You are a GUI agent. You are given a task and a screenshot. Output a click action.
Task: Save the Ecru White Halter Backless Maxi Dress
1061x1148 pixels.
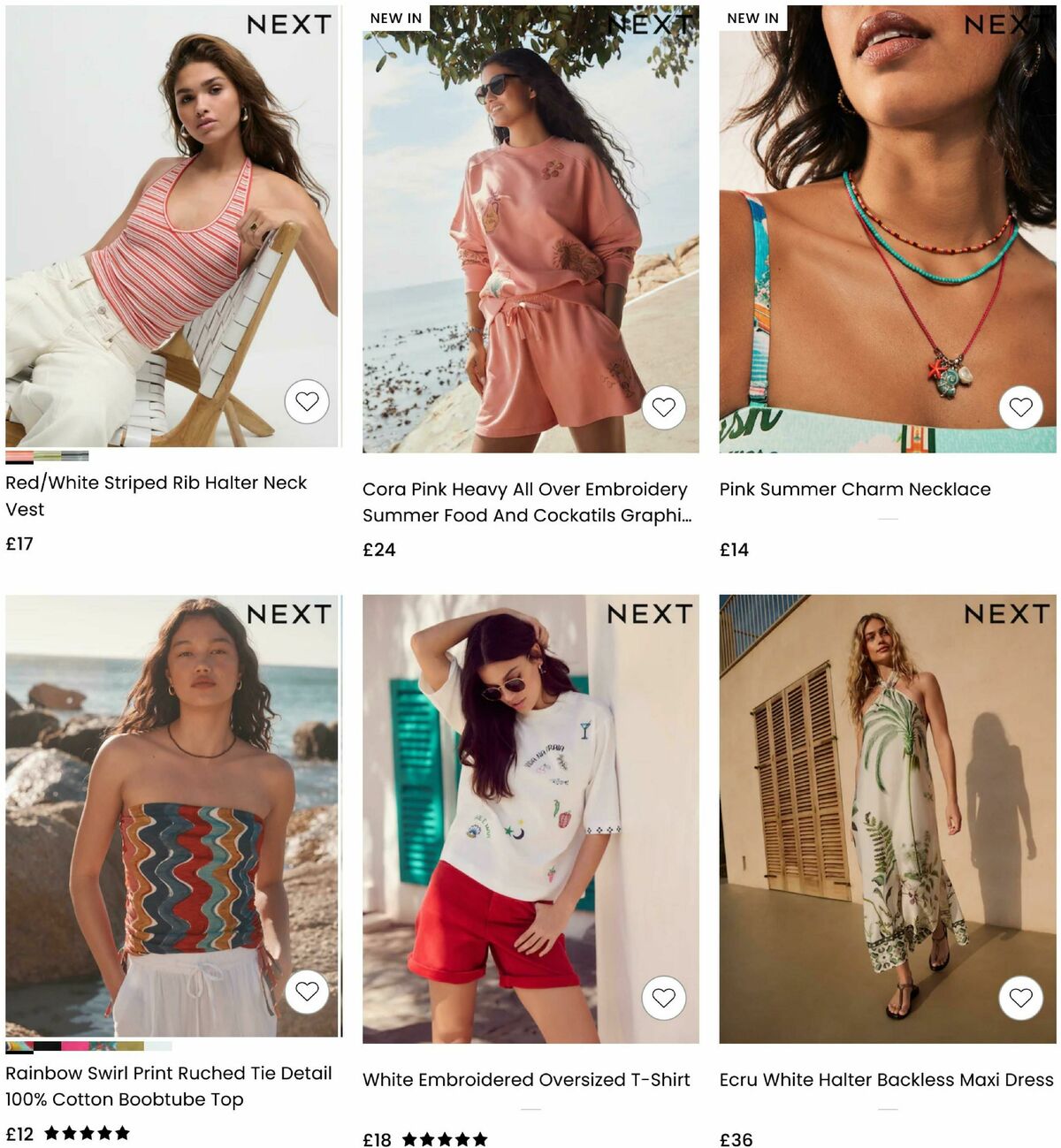[1019, 998]
